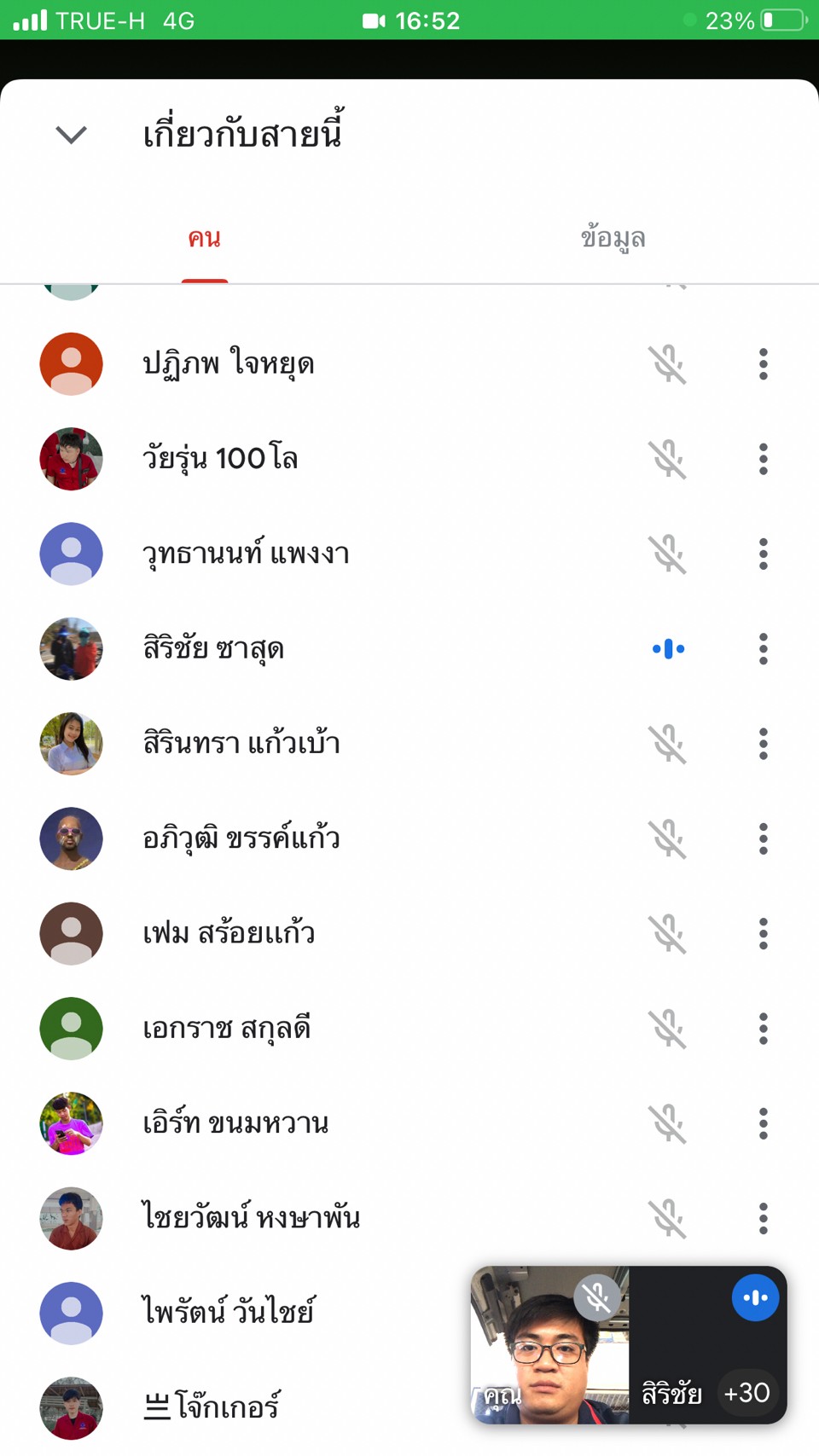The height and width of the screenshot is (1456, 819).
Task: Mute วัยรุ่น 100 โล microphone icon
Action: (668, 459)
